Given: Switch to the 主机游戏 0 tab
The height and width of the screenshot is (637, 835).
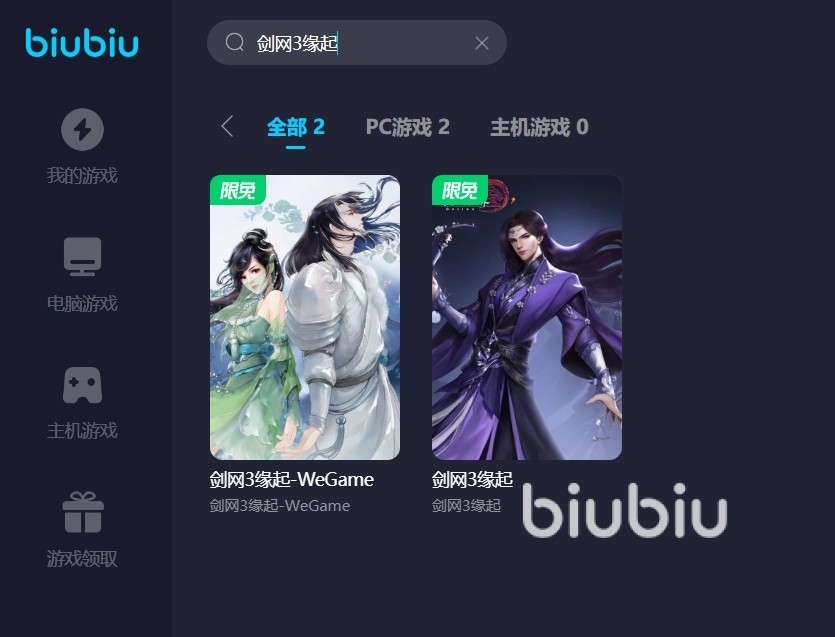Looking at the screenshot, I should pos(539,127).
